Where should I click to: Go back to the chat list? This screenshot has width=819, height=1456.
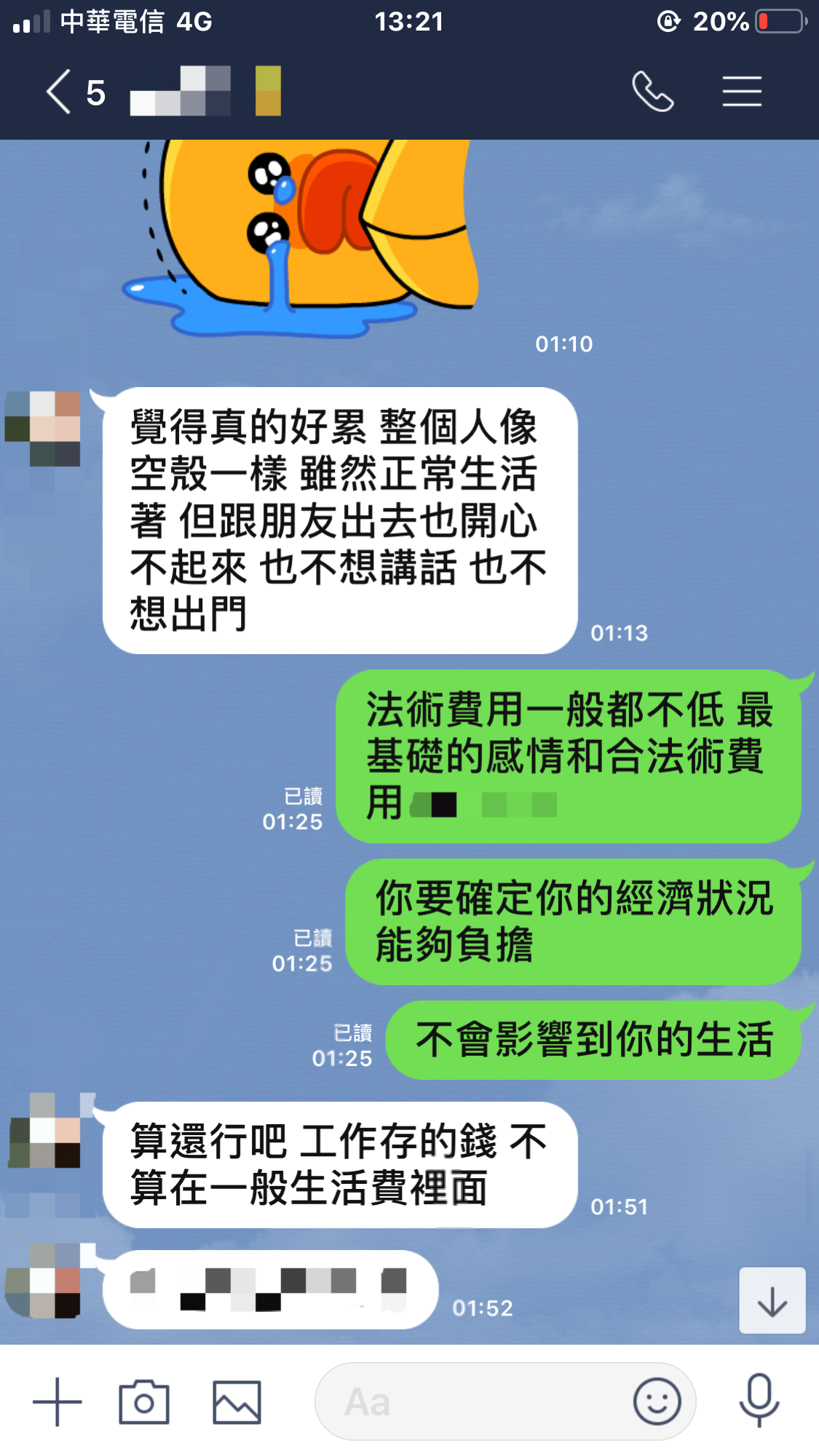[60, 92]
